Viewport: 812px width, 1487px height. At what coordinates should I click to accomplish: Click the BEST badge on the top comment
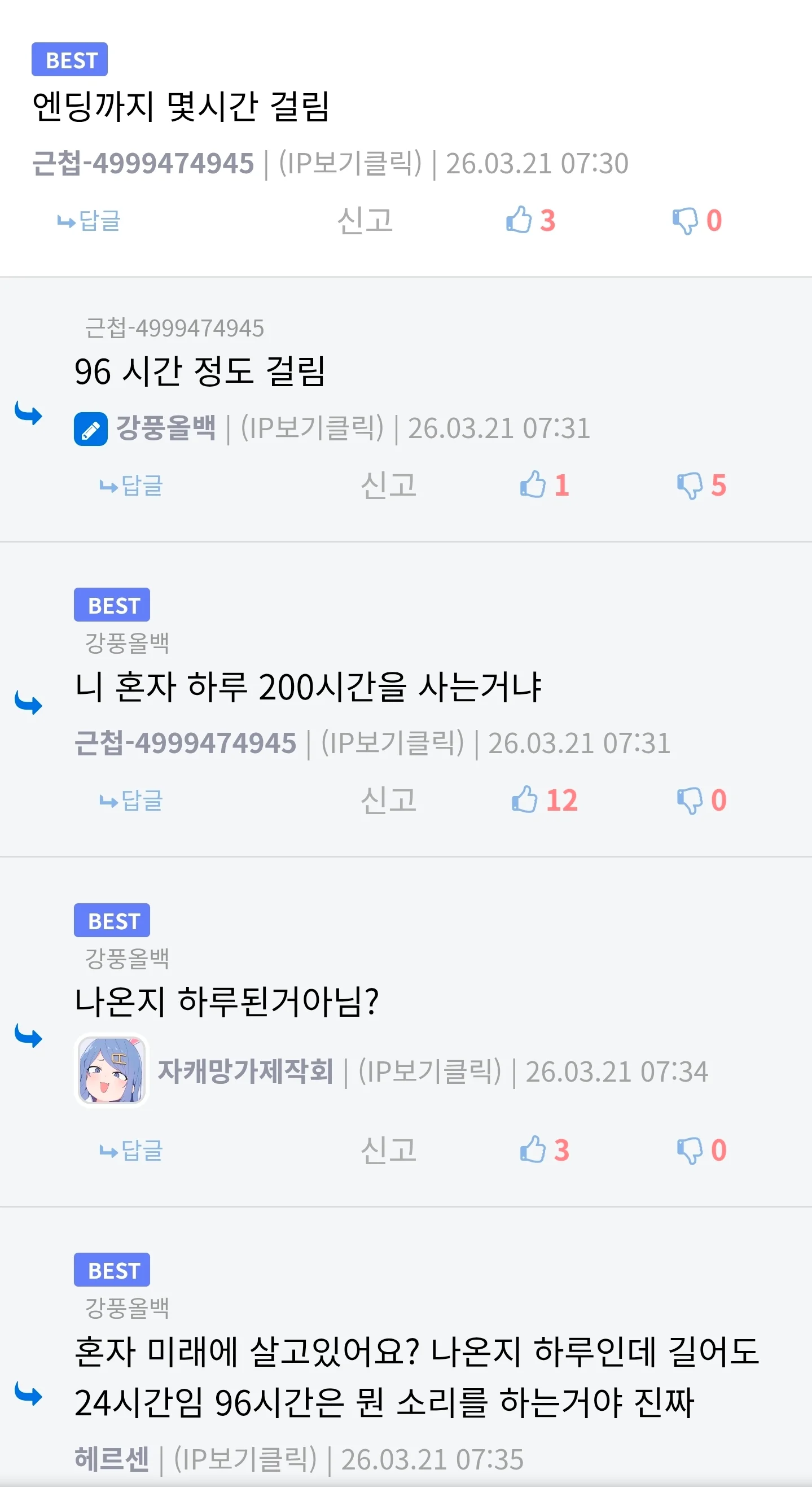[69, 59]
